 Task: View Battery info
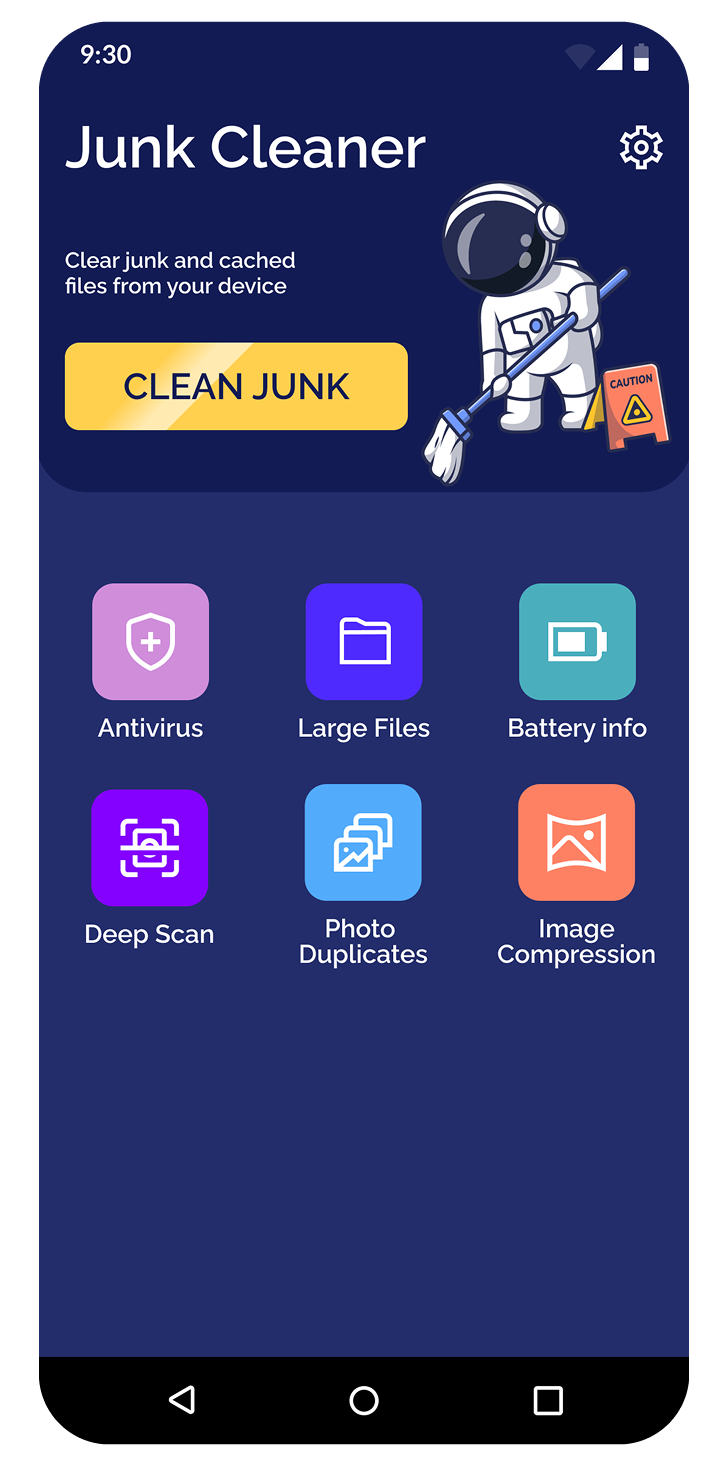(x=577, y=642)
